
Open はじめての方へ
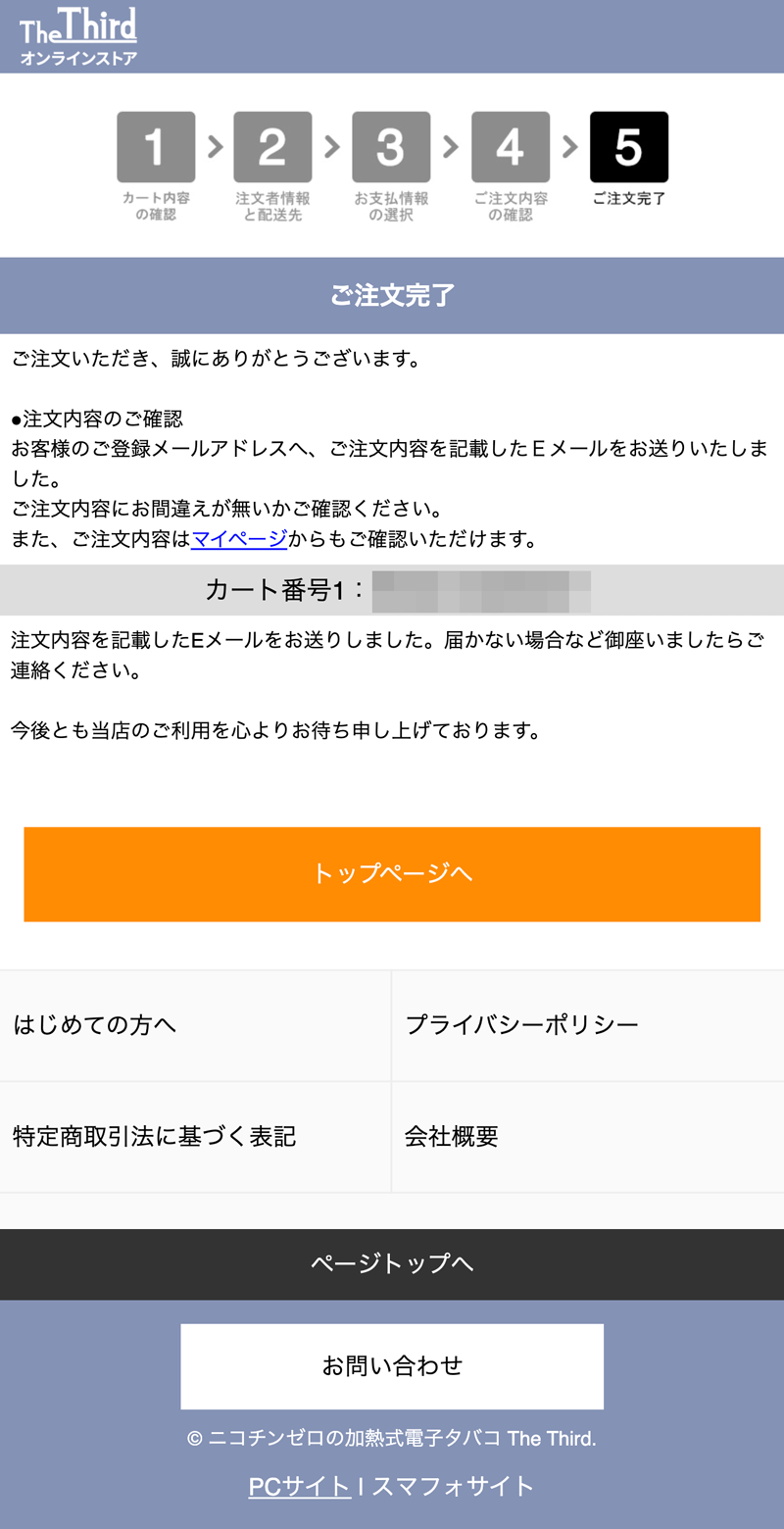click(195, 1025)
